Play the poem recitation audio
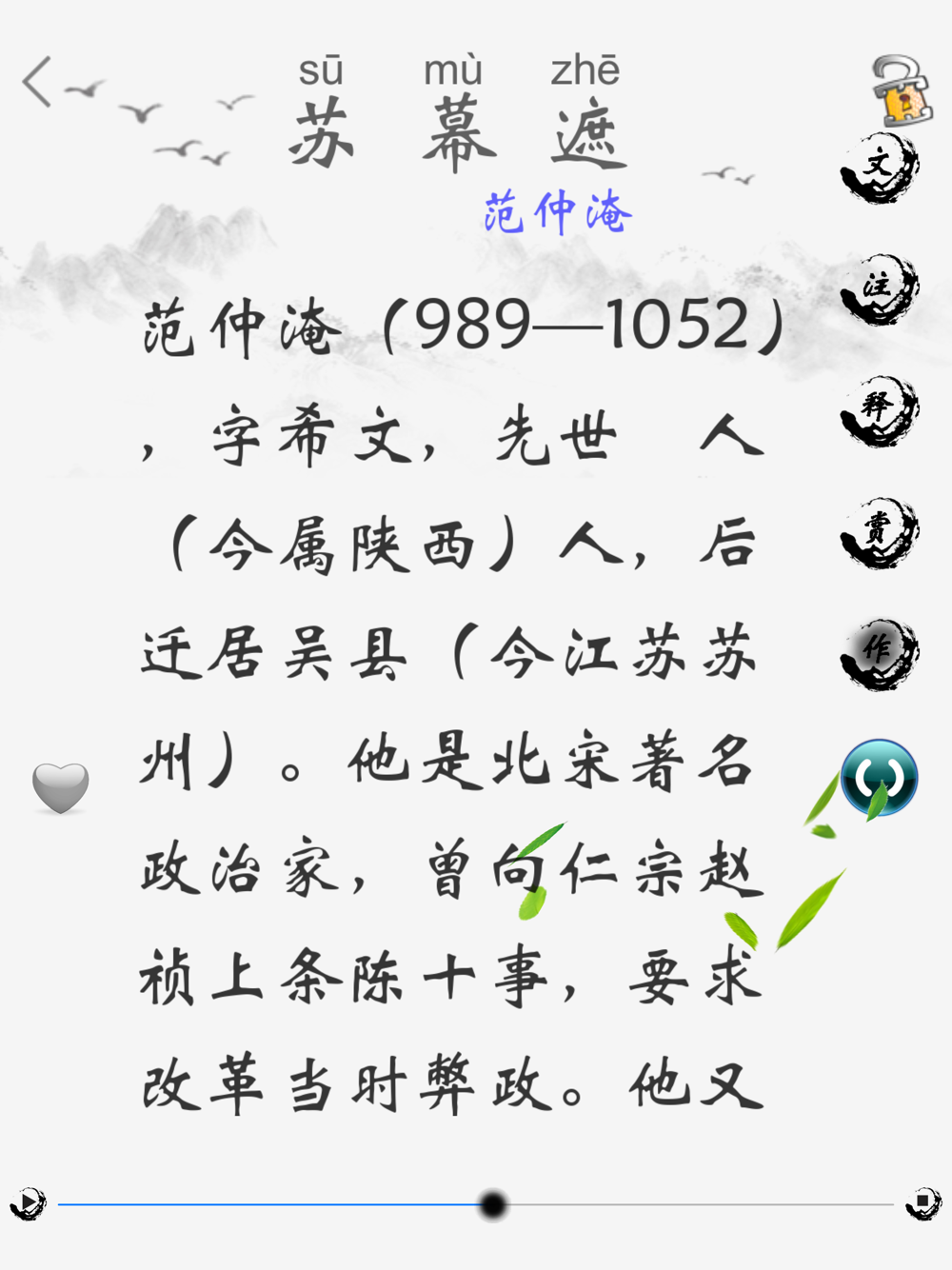Viewport: 952px width, 1270px height. click(29, 1204)
